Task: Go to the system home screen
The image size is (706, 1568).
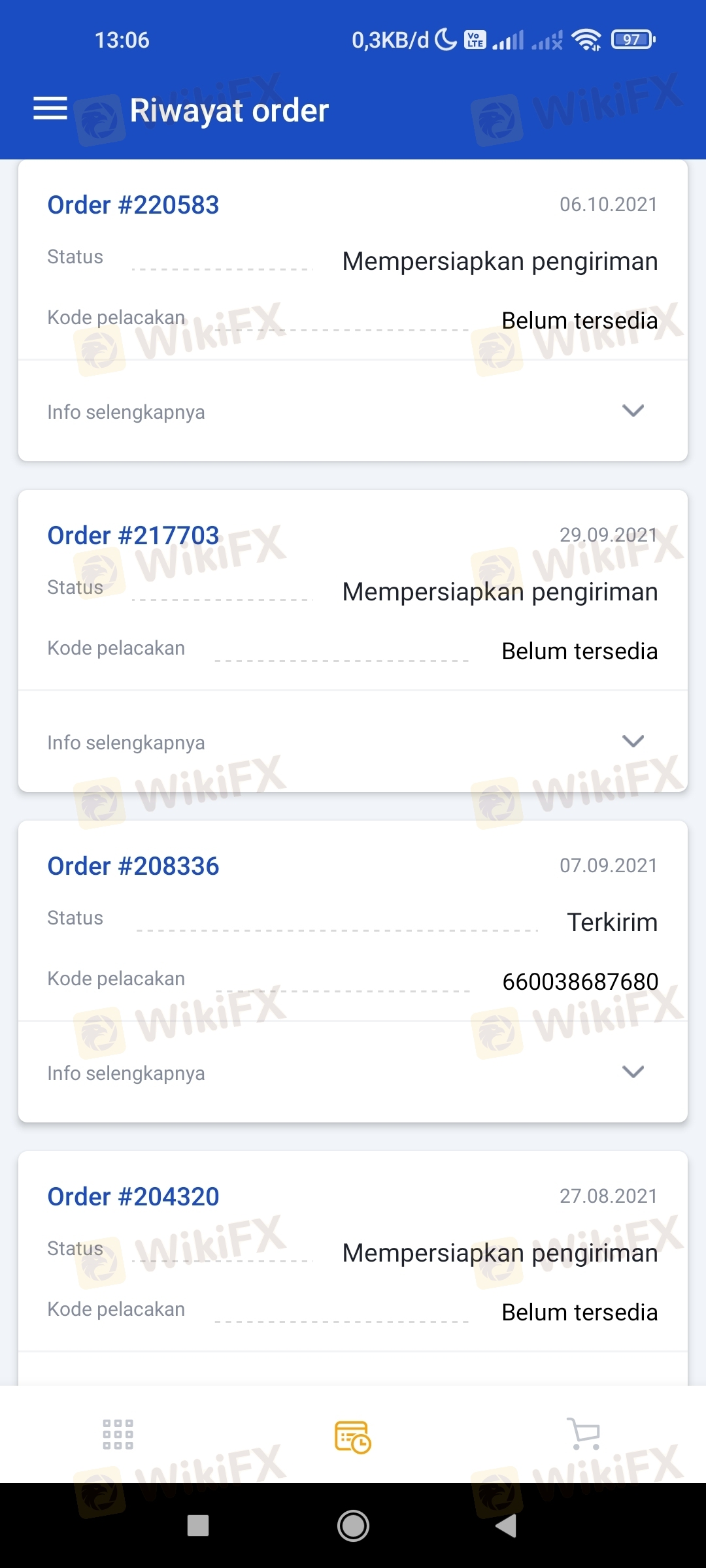Action: [x=353, y=1526]
